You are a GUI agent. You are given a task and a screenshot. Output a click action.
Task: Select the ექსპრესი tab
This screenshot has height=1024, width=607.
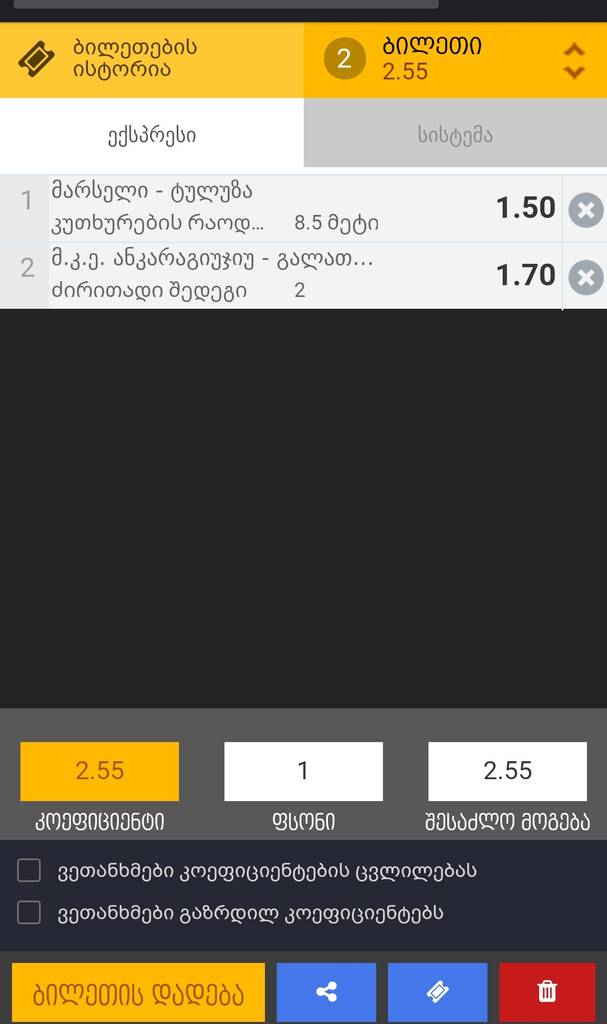pos(151,135)
